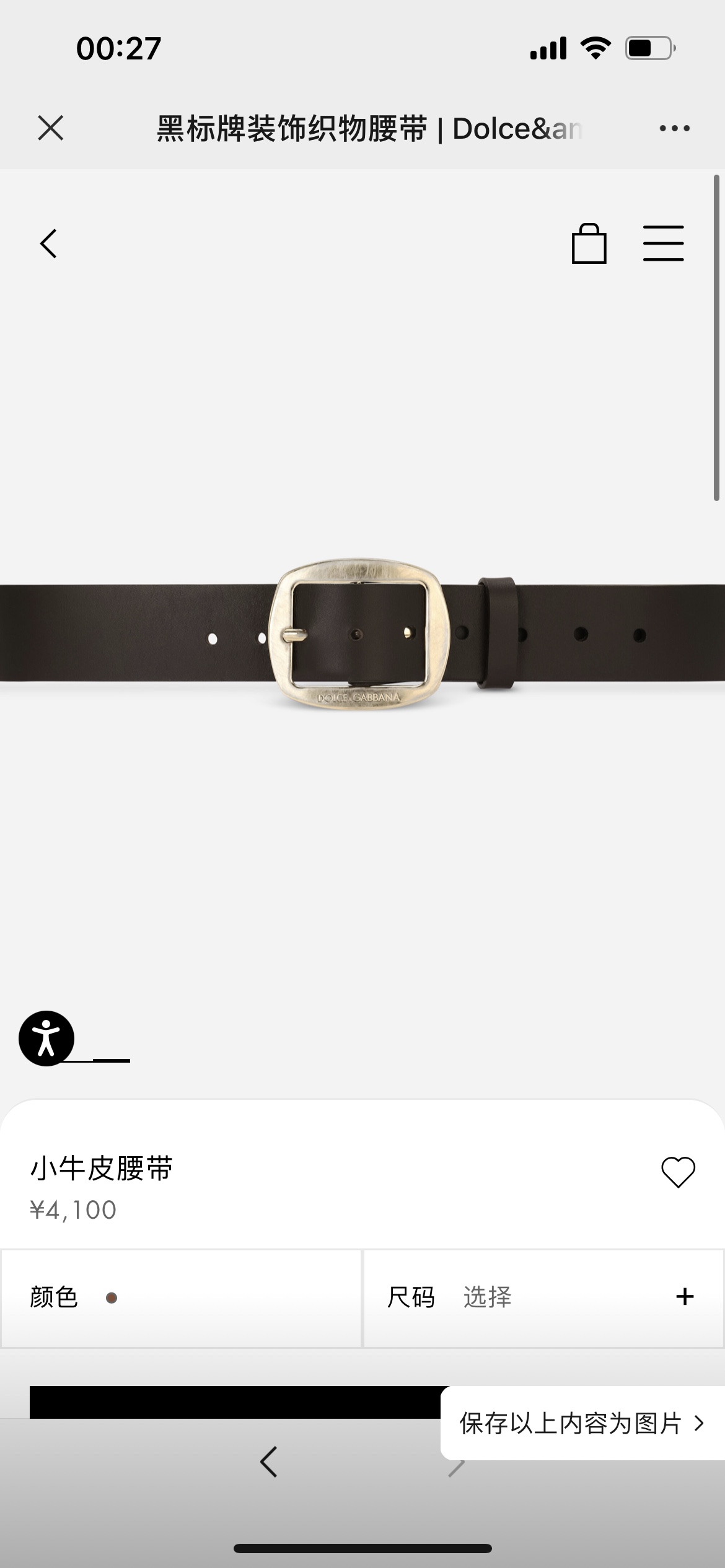Close the in-app browser page
The height and width of the screenshot is (1568, 725).
click(50, 128)
